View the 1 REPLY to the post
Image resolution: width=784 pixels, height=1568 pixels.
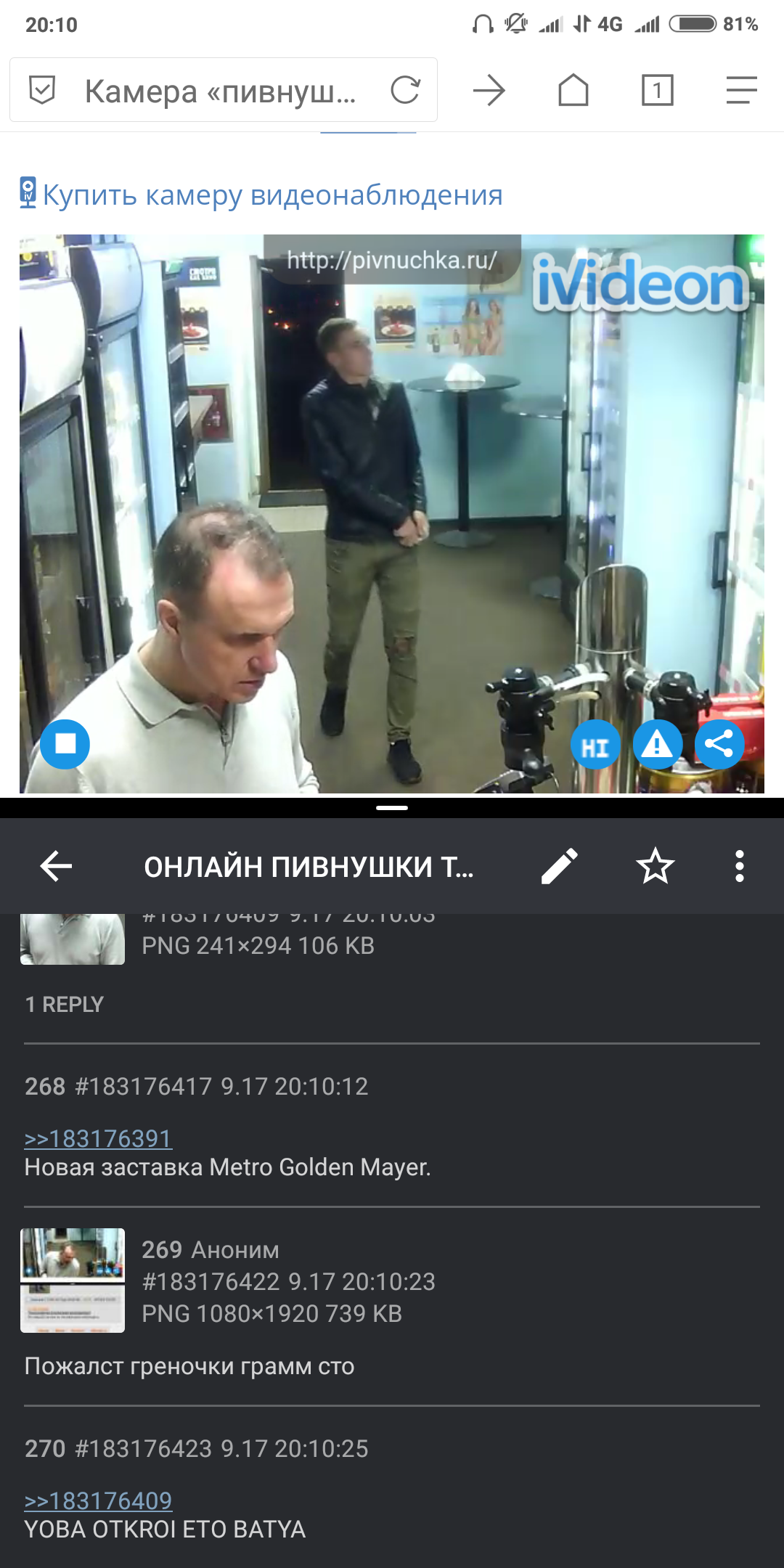(65, 1005)
